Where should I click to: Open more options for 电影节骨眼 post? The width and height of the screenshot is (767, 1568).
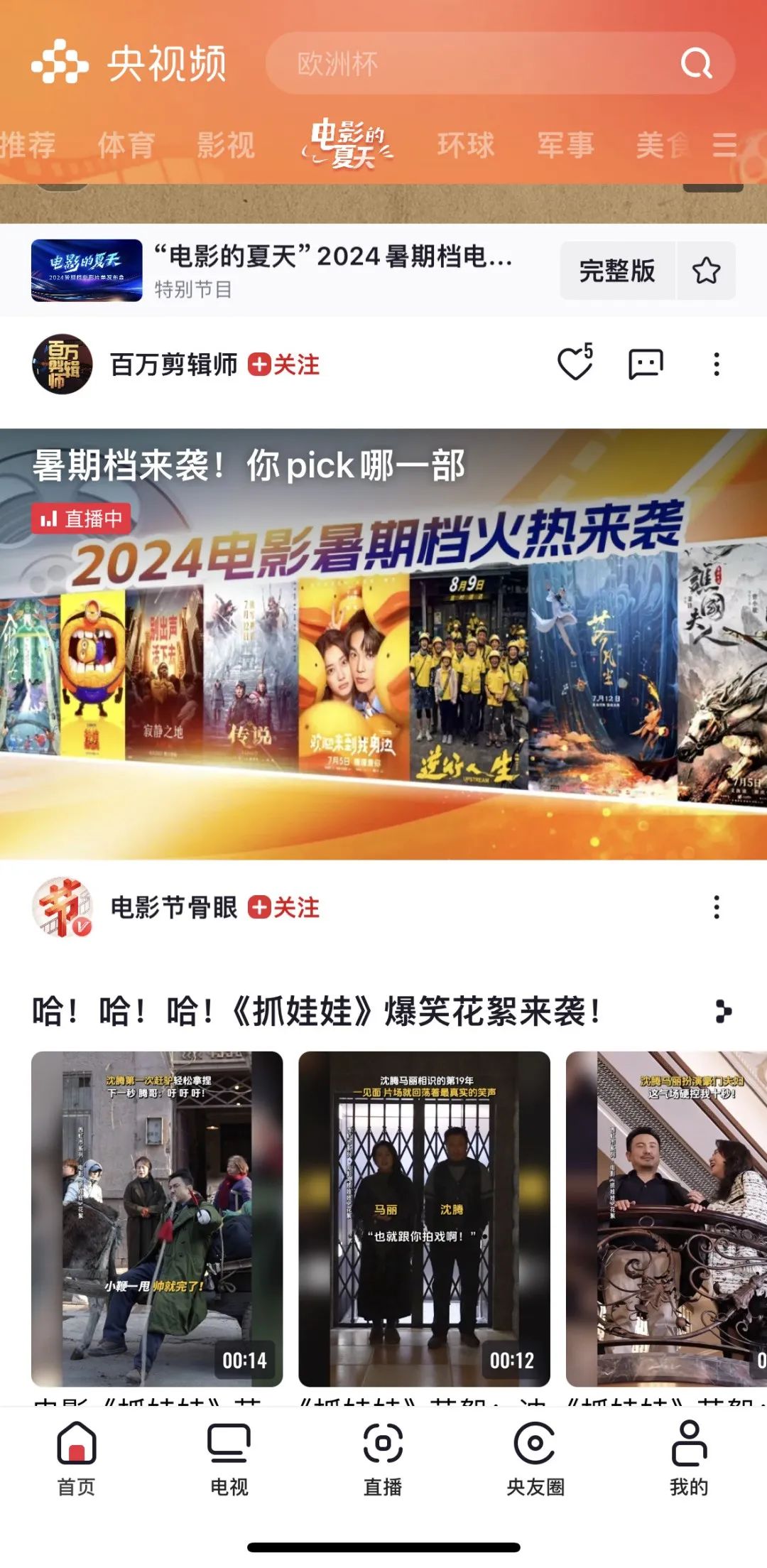point(717,907)
